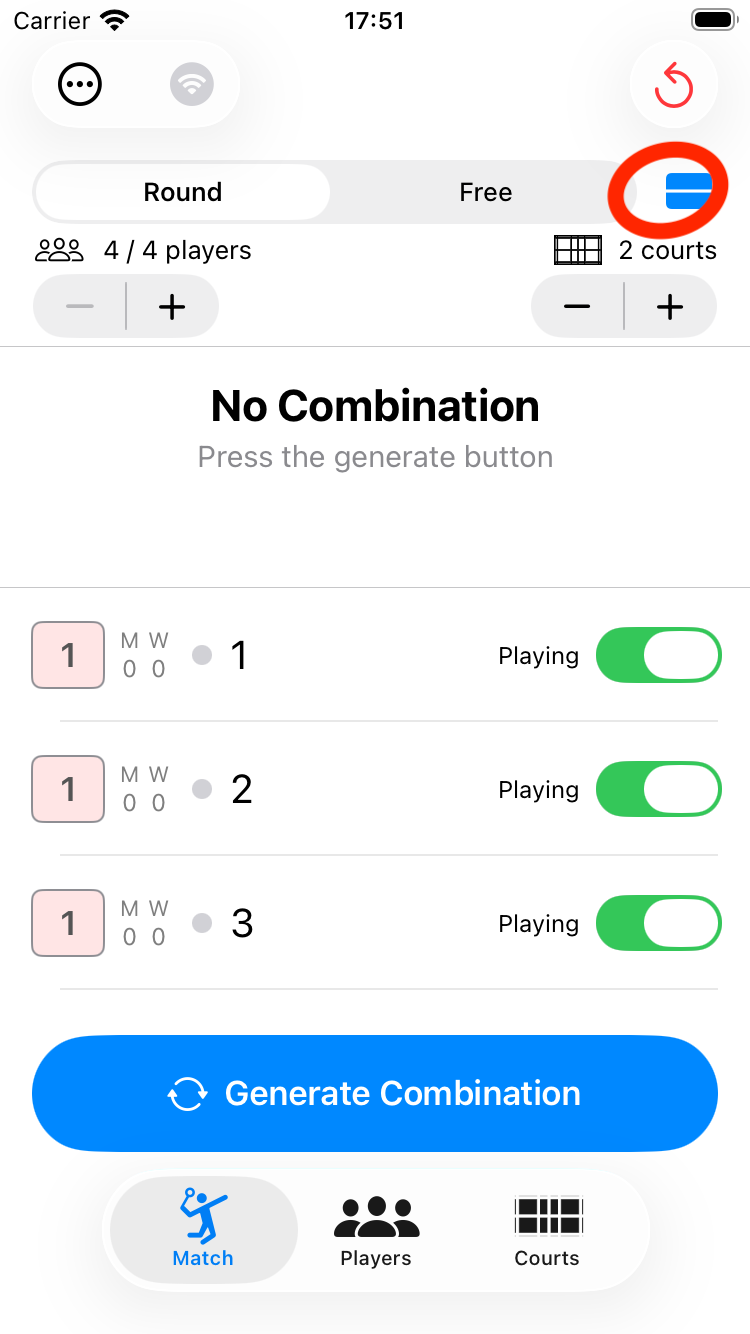Tap the pink level box beside player 2
This screenshot has height=1334, width=750.
(68, 789)
